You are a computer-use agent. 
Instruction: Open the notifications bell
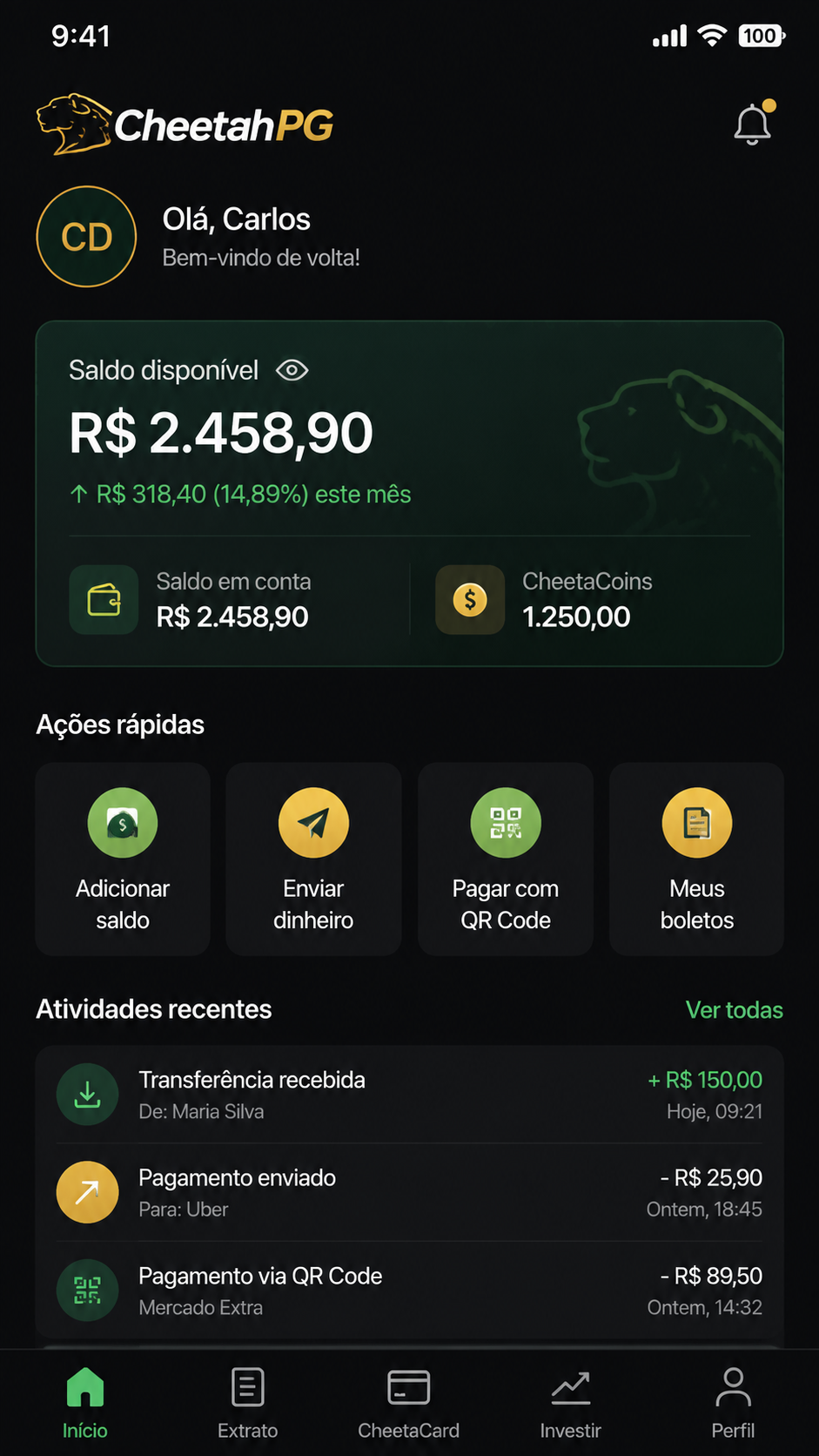(x=753, y=125)
